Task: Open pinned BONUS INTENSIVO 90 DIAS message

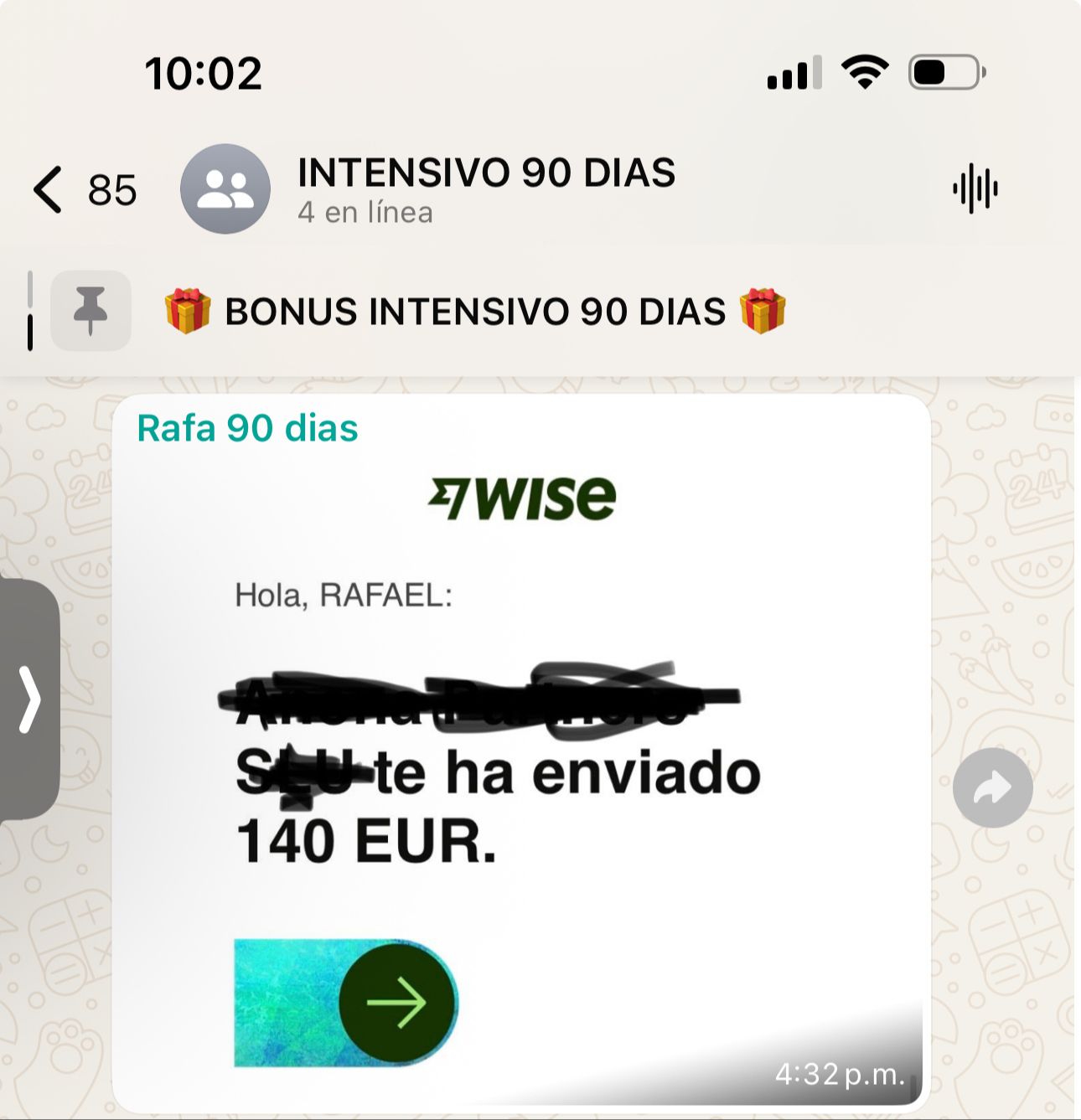Action: coord(474,312)
